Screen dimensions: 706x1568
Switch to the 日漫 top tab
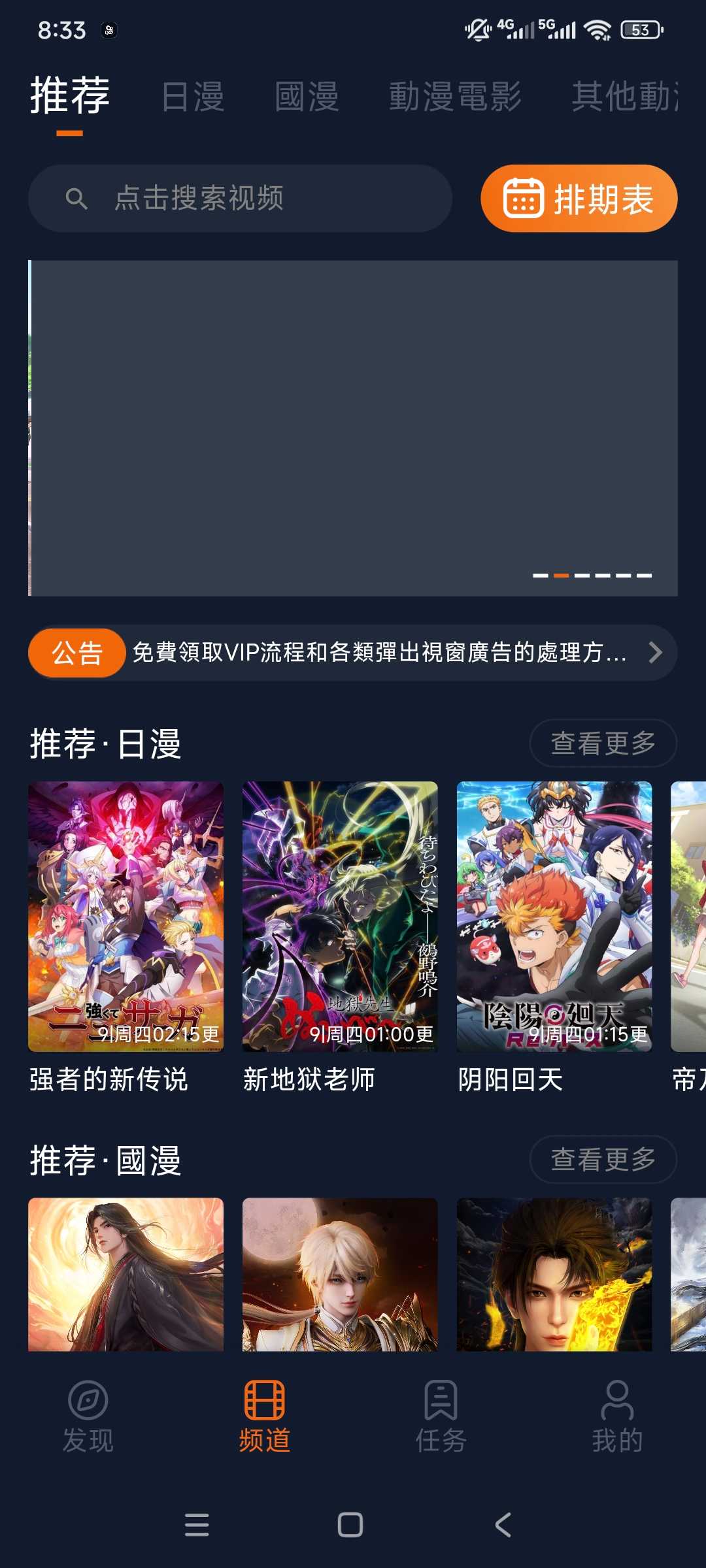[192, 97]
